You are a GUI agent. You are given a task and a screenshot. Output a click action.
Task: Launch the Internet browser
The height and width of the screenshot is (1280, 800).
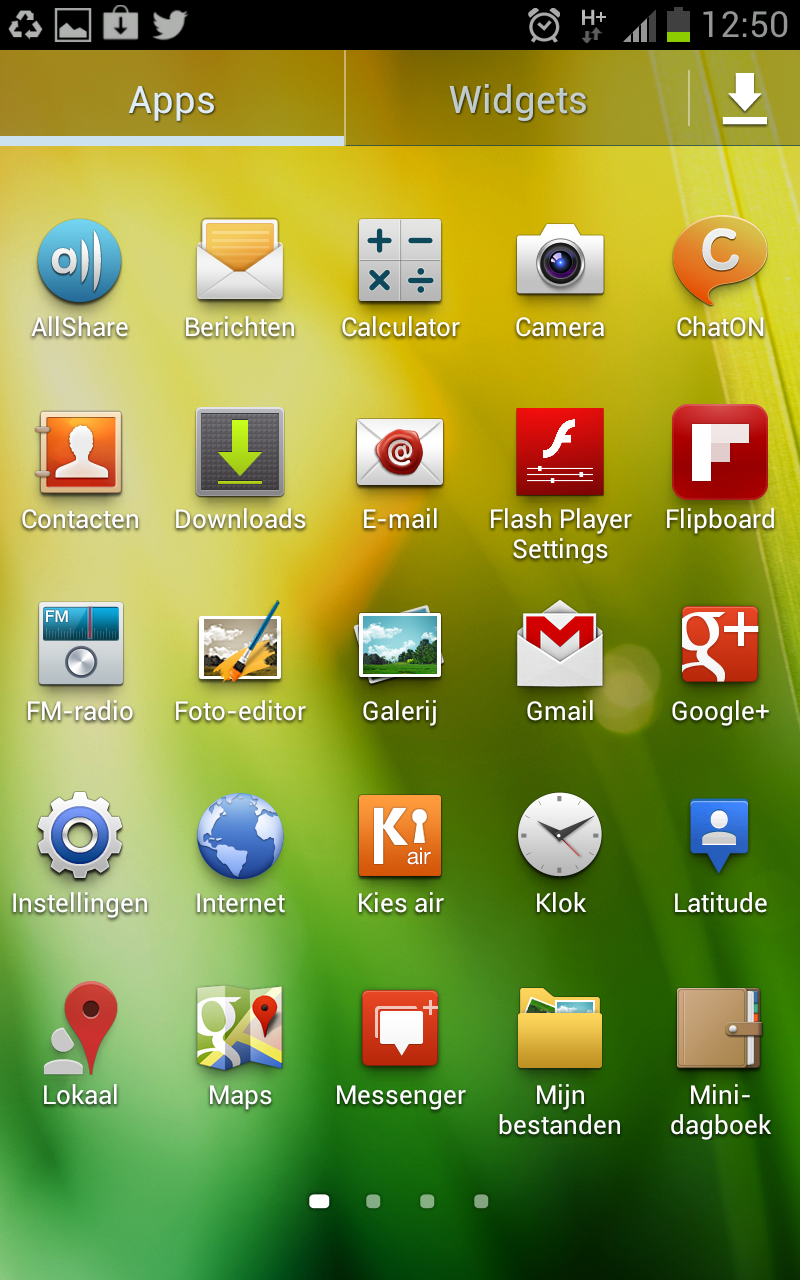(240, 838)
